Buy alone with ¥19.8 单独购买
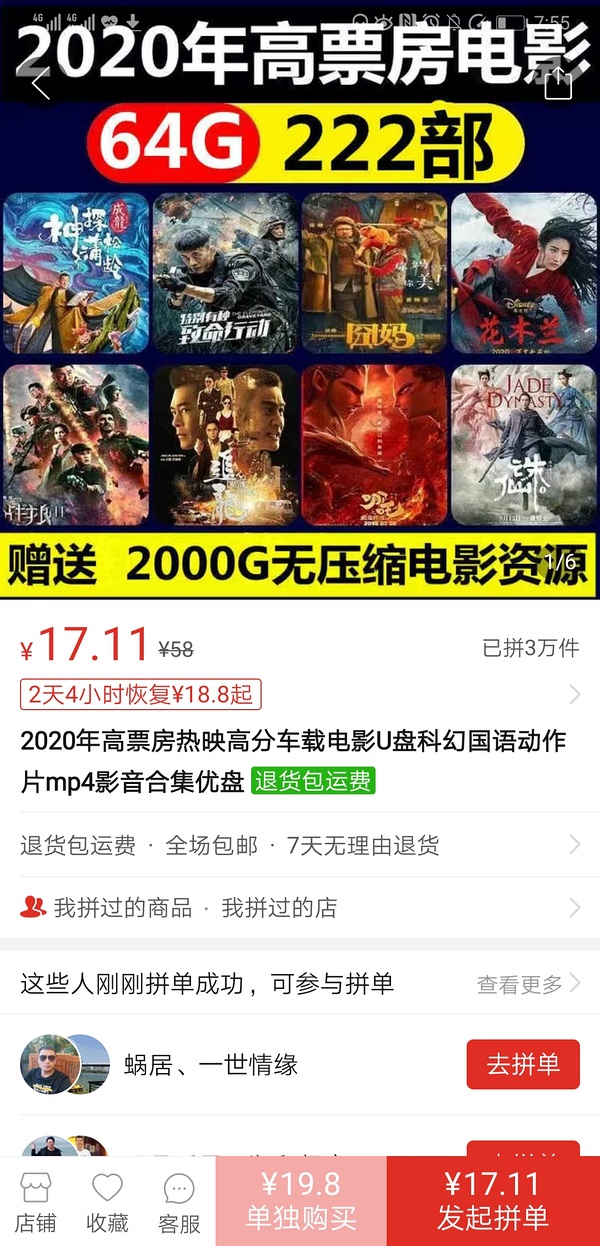This screenshot has width=600, height=1246. (301, 1201)
